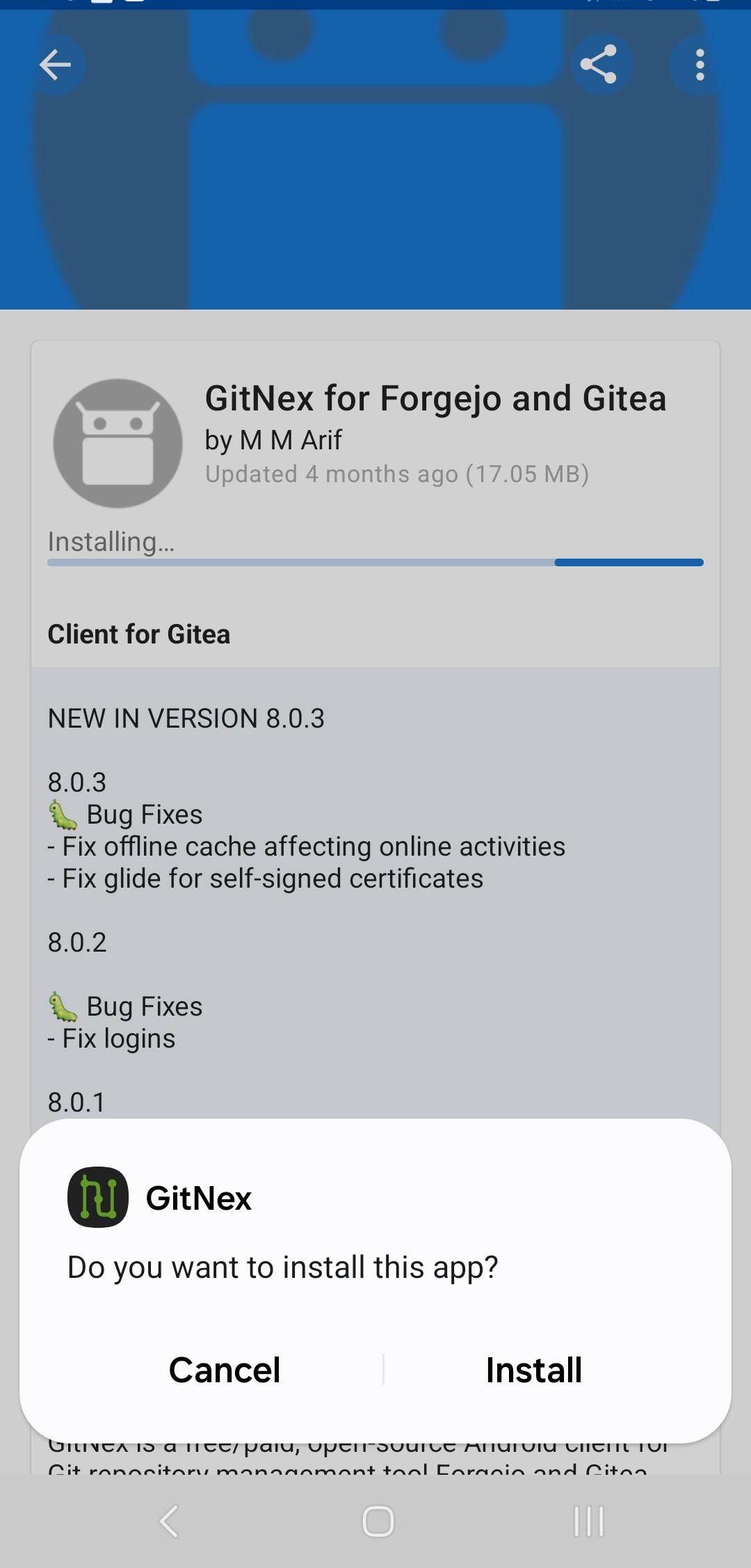
Task: Open the three-dot overflow menu
Action: click(700, 65)
